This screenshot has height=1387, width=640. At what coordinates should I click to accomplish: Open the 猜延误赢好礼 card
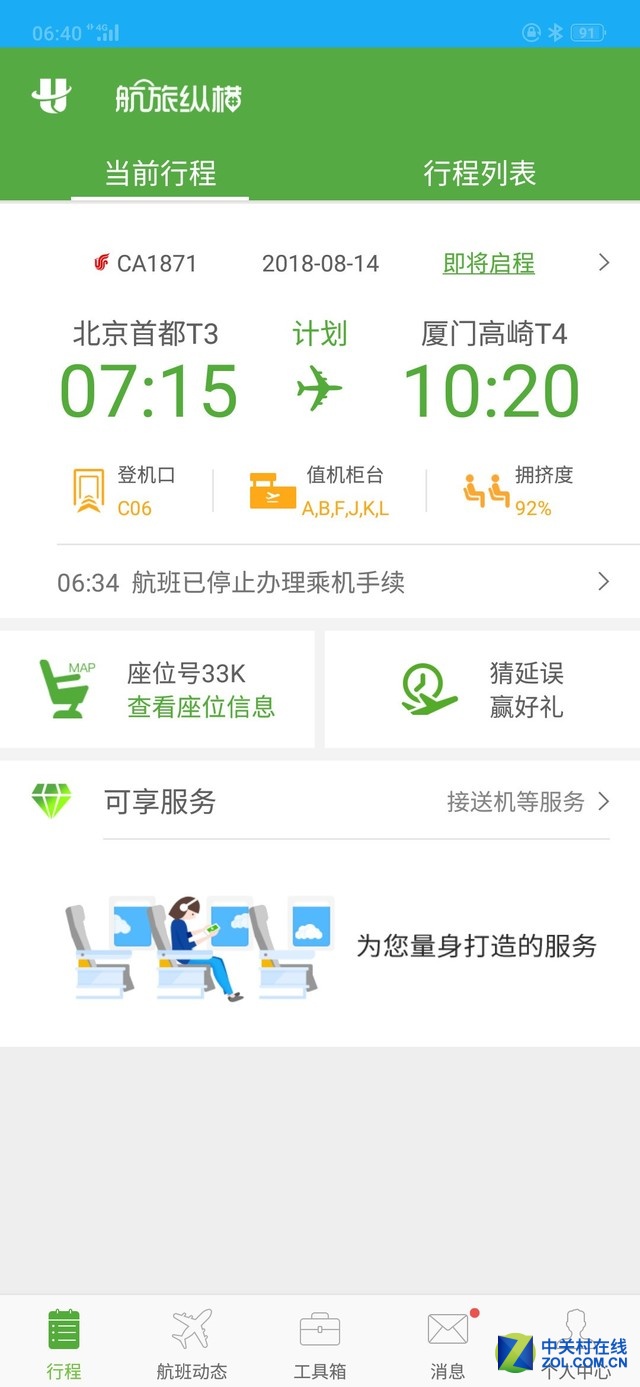point(482,690)
